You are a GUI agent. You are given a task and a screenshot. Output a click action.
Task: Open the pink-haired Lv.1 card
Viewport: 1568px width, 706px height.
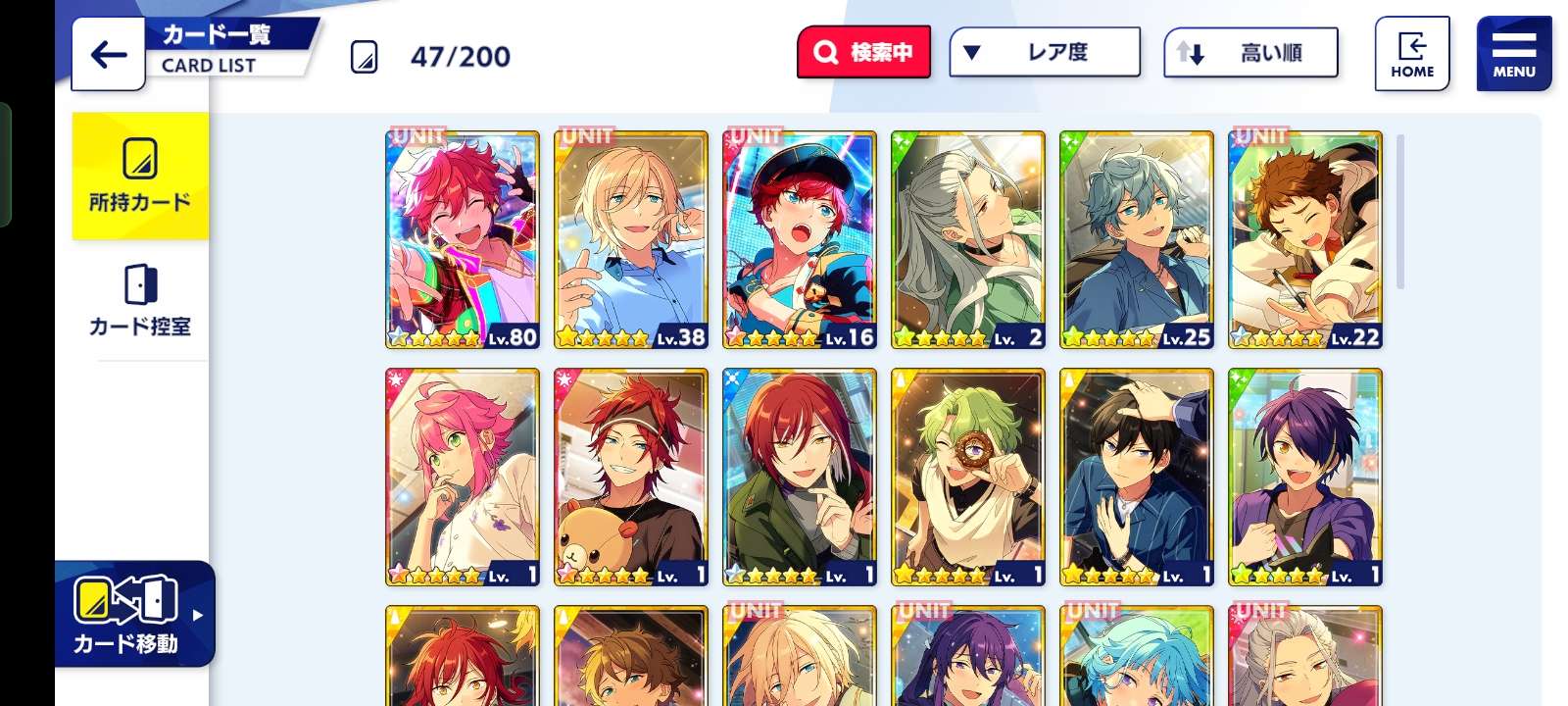pyautogui.click(x=463, y=478)
